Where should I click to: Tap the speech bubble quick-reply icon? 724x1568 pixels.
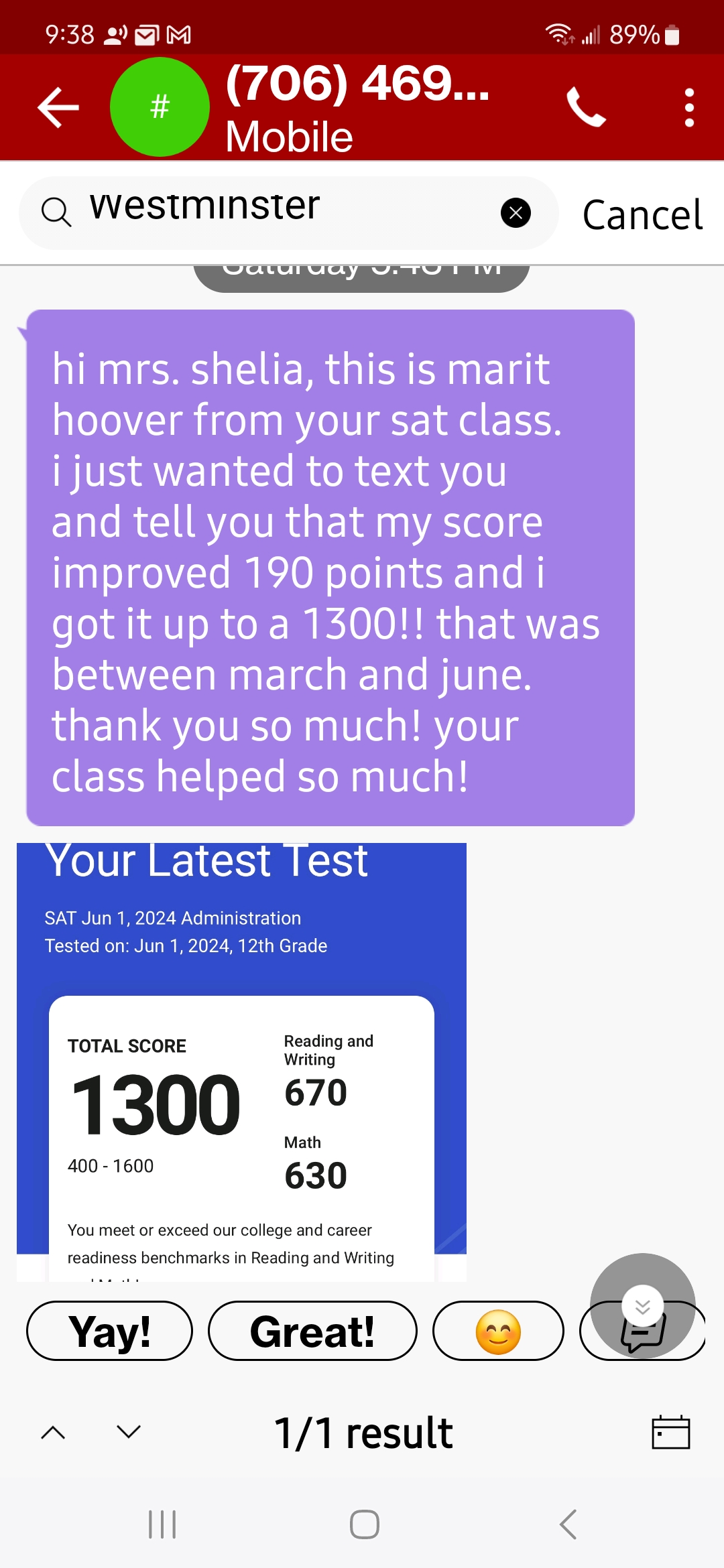642,1340
